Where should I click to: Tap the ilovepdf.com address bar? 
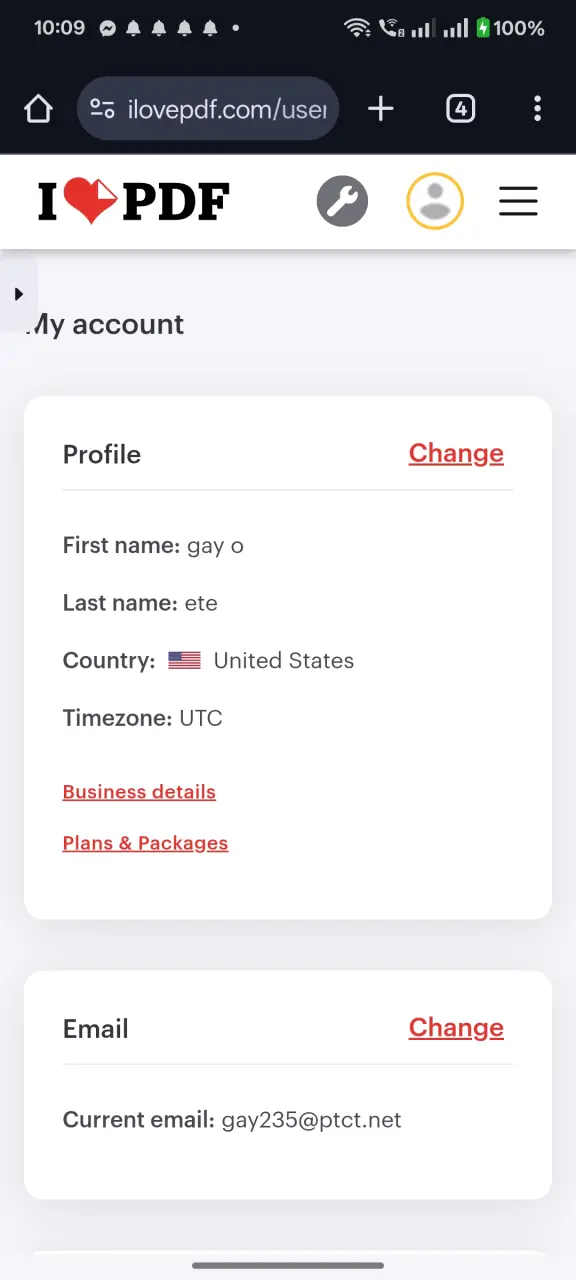(x=208, y=109)
